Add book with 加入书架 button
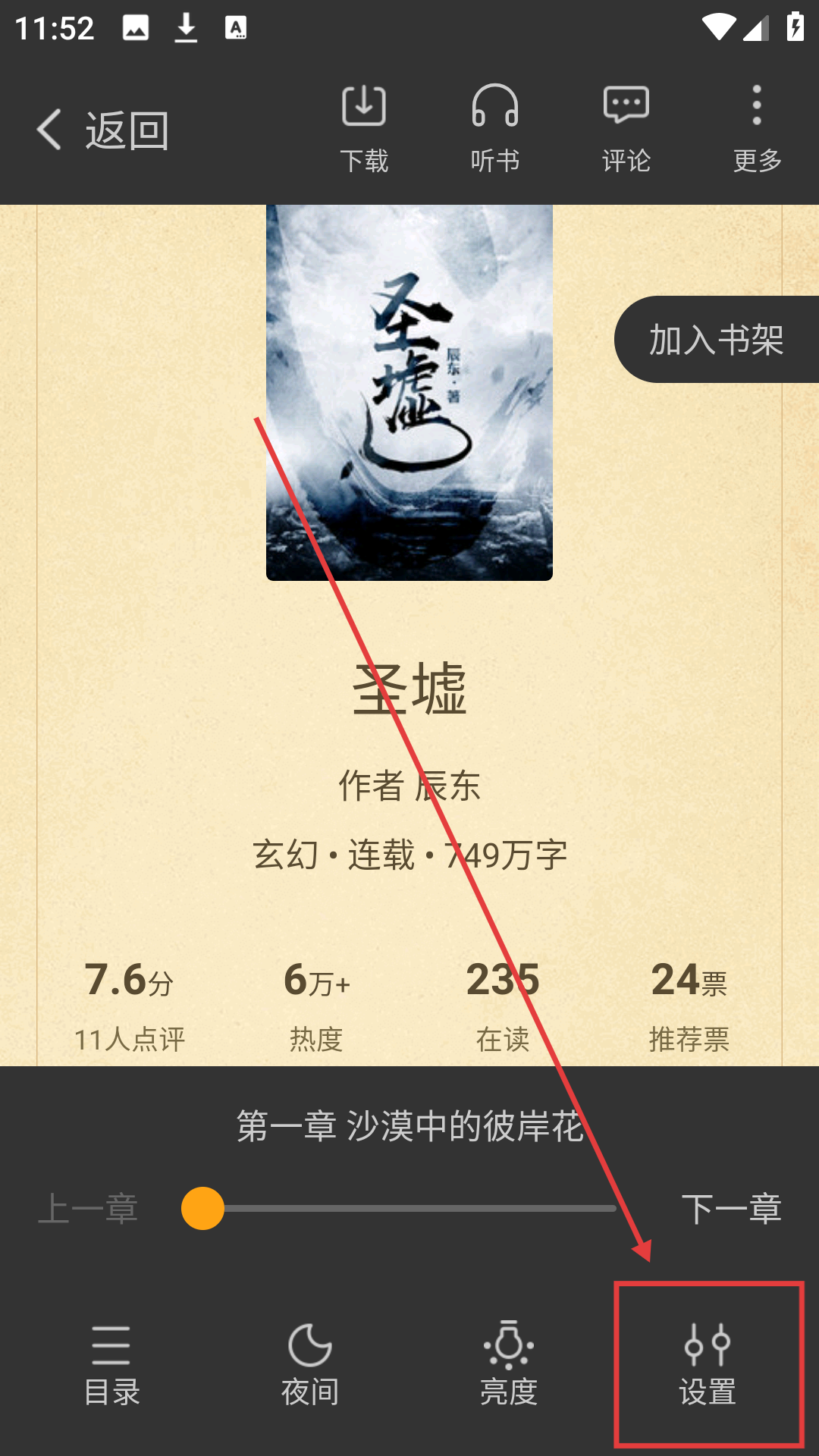The image size is (819, 1456). point(716,340)
